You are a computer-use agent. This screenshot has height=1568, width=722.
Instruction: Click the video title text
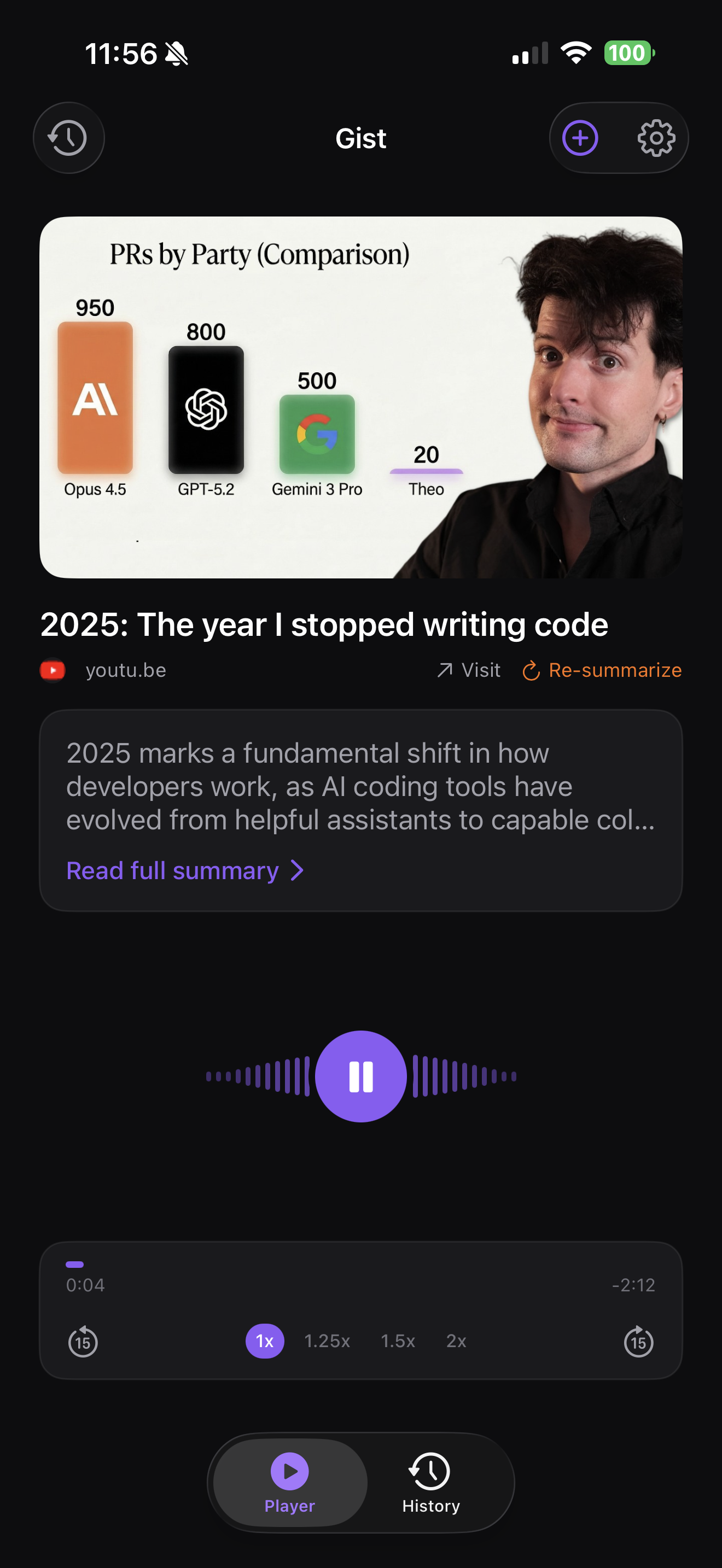point(324,623)
